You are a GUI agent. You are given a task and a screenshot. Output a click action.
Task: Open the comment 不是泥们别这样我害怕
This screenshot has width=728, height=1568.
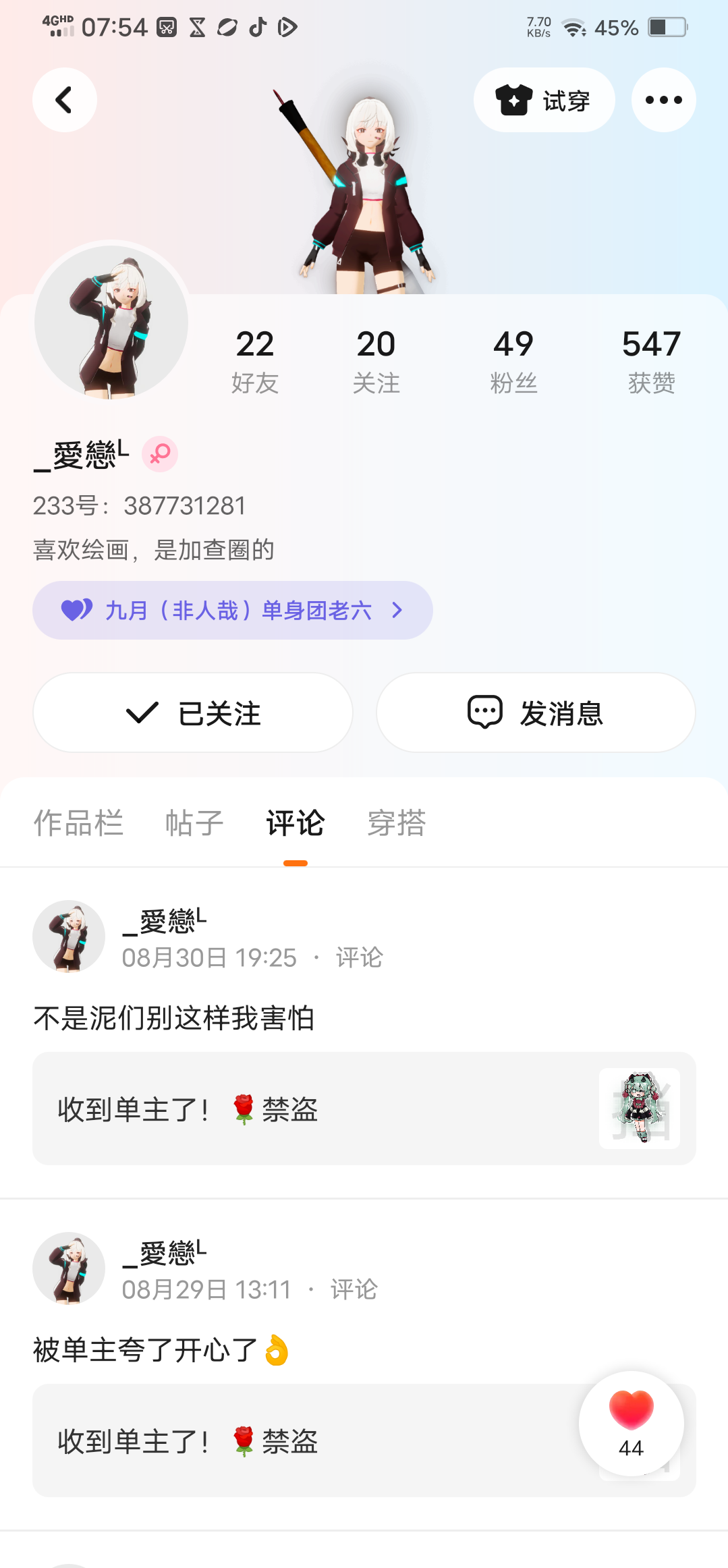(174, 1018)
